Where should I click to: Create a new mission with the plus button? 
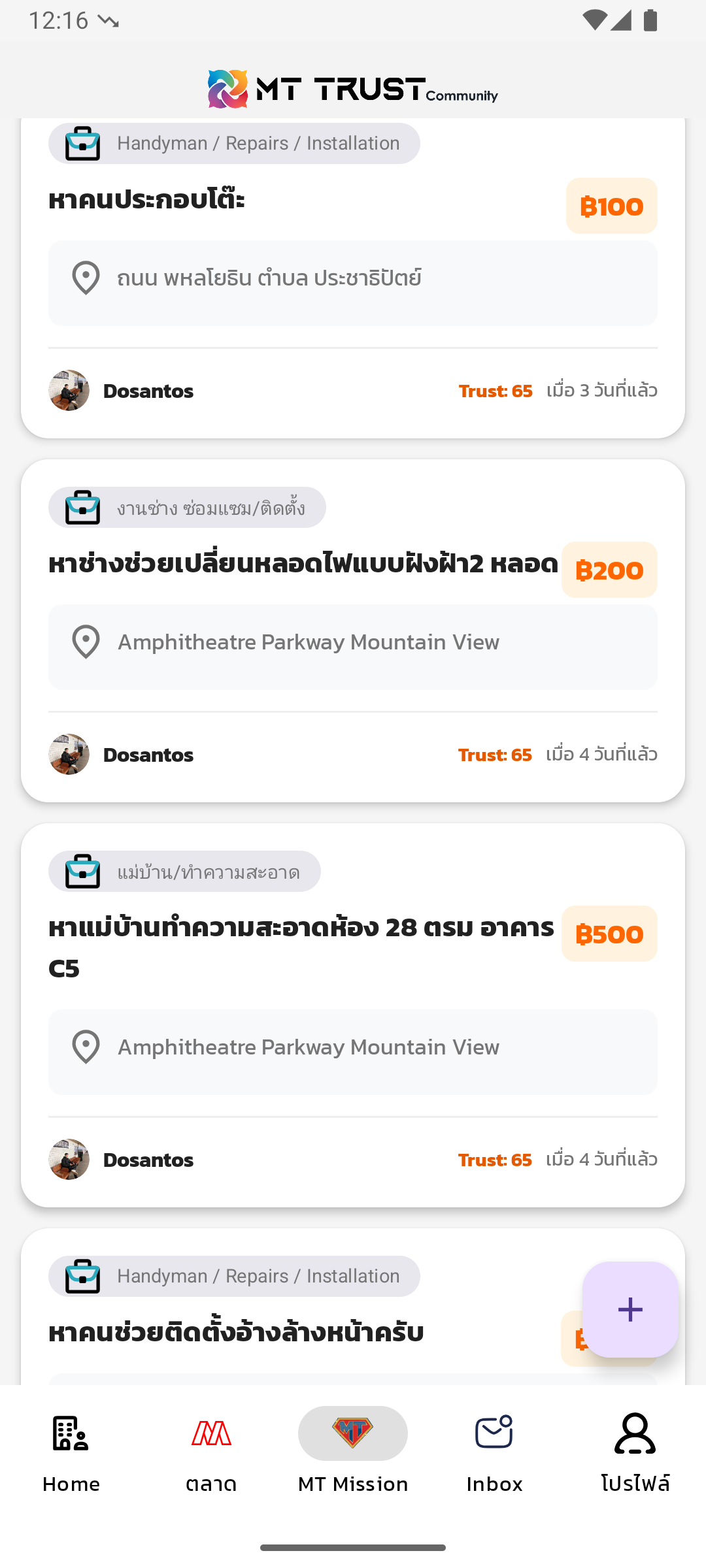click(630, 1310)
